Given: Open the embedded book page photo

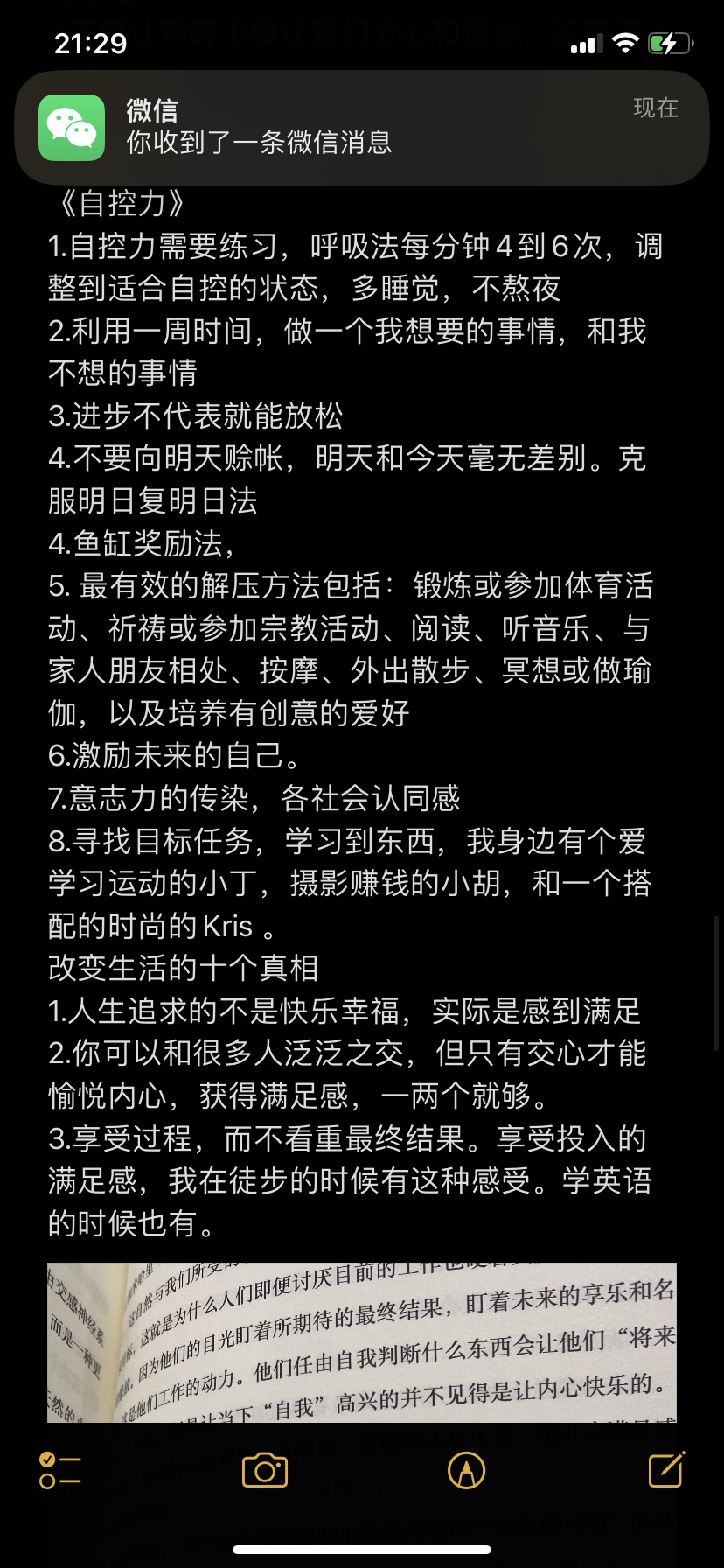Looking at the screenshot, I should [x=362, y=1342].
